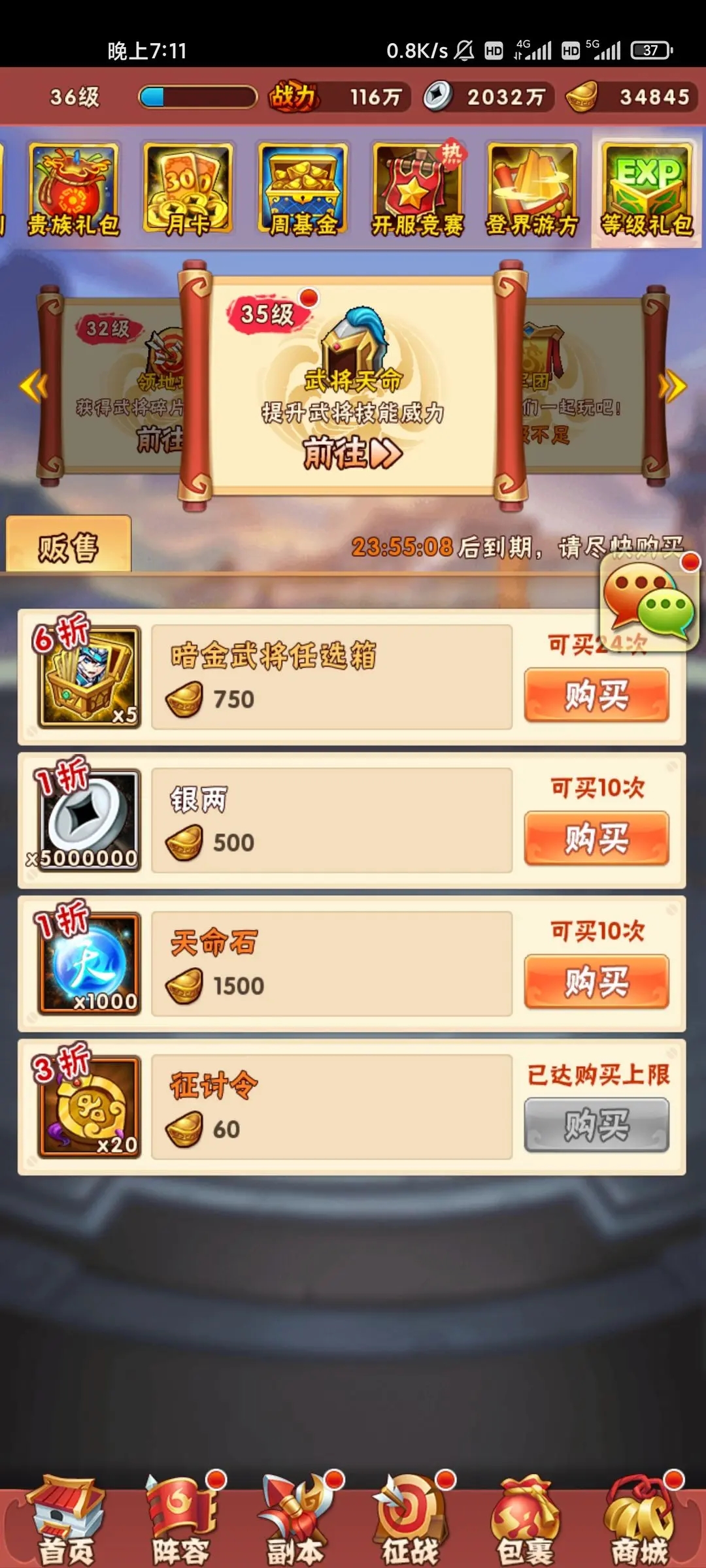Open the 月卡 monthly card
Viewport: 706px width, 1568px height.
pyautogui.click(x=188, y=189)
